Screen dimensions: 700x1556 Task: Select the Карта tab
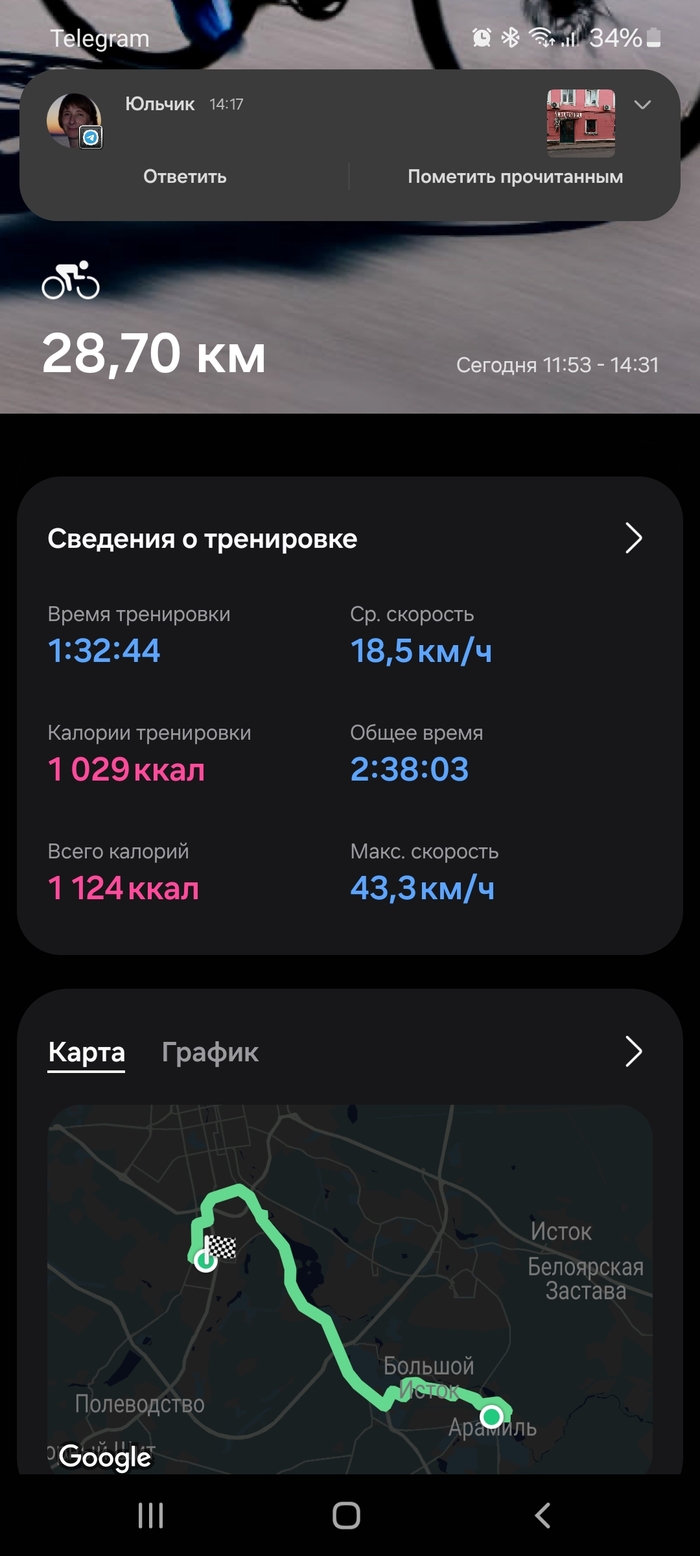[86, 1052]
